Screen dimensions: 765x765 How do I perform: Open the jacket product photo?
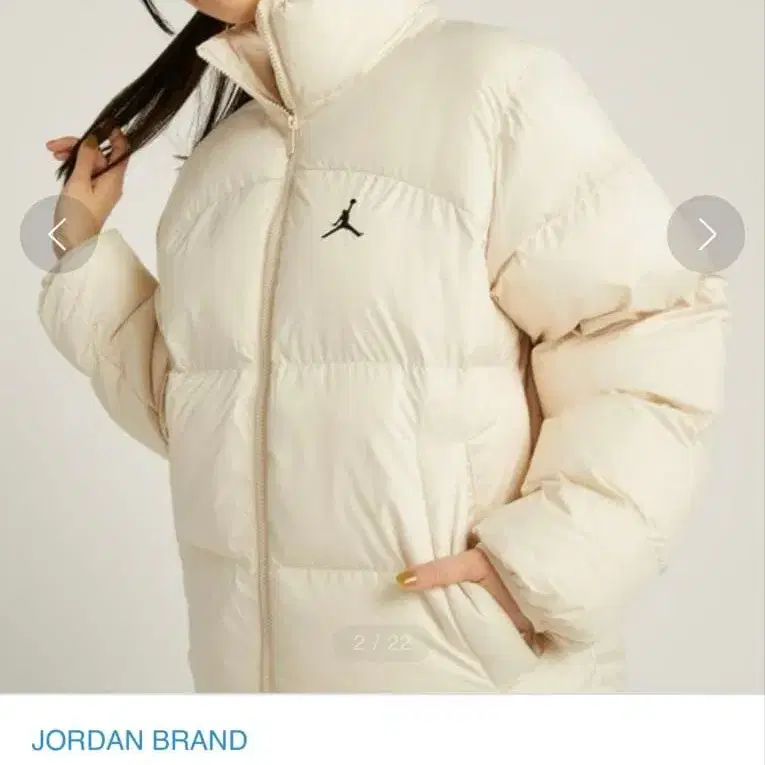tap(382, 400)
